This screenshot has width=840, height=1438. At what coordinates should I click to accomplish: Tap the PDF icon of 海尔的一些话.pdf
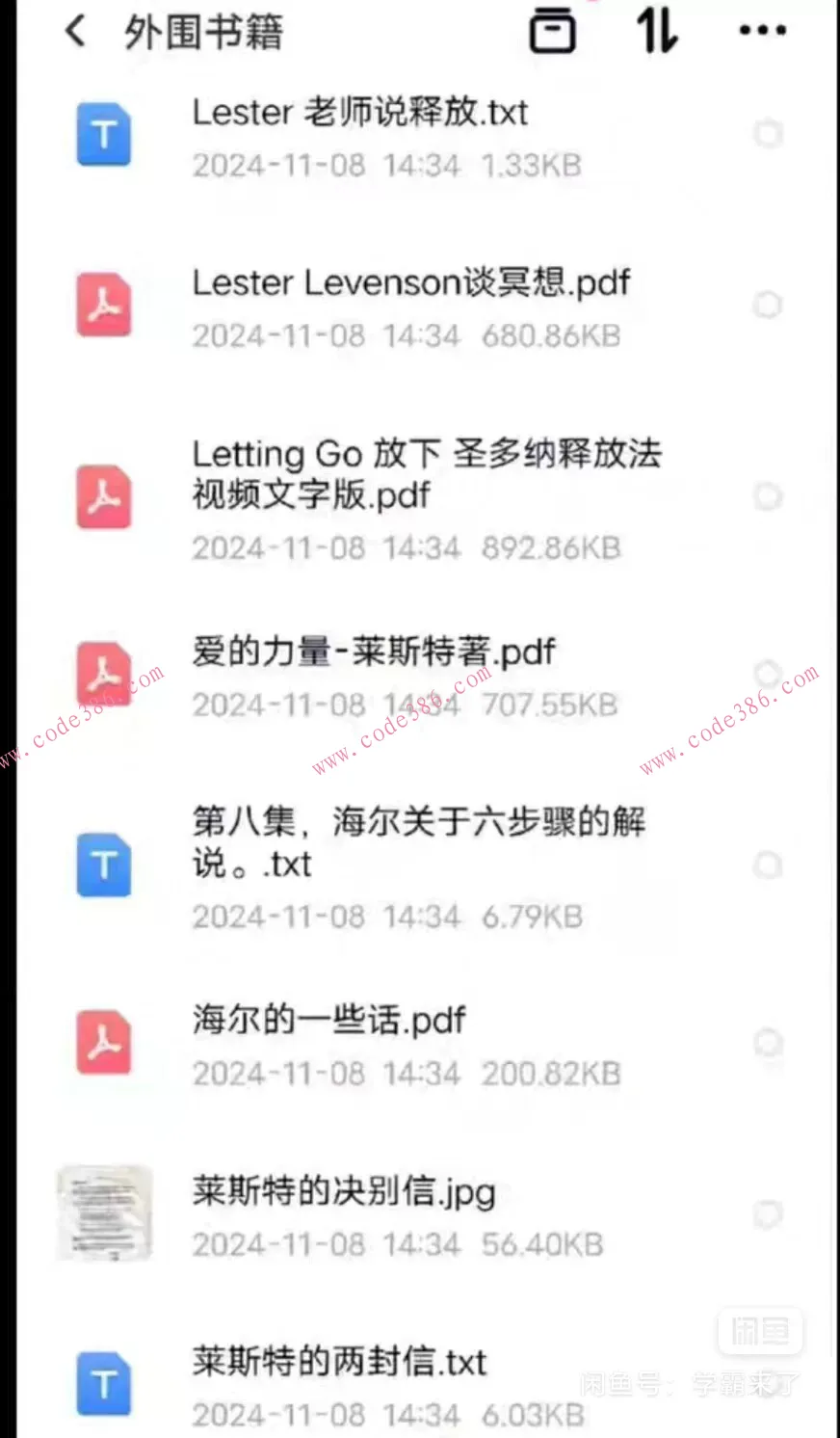tap(103, 1043)
